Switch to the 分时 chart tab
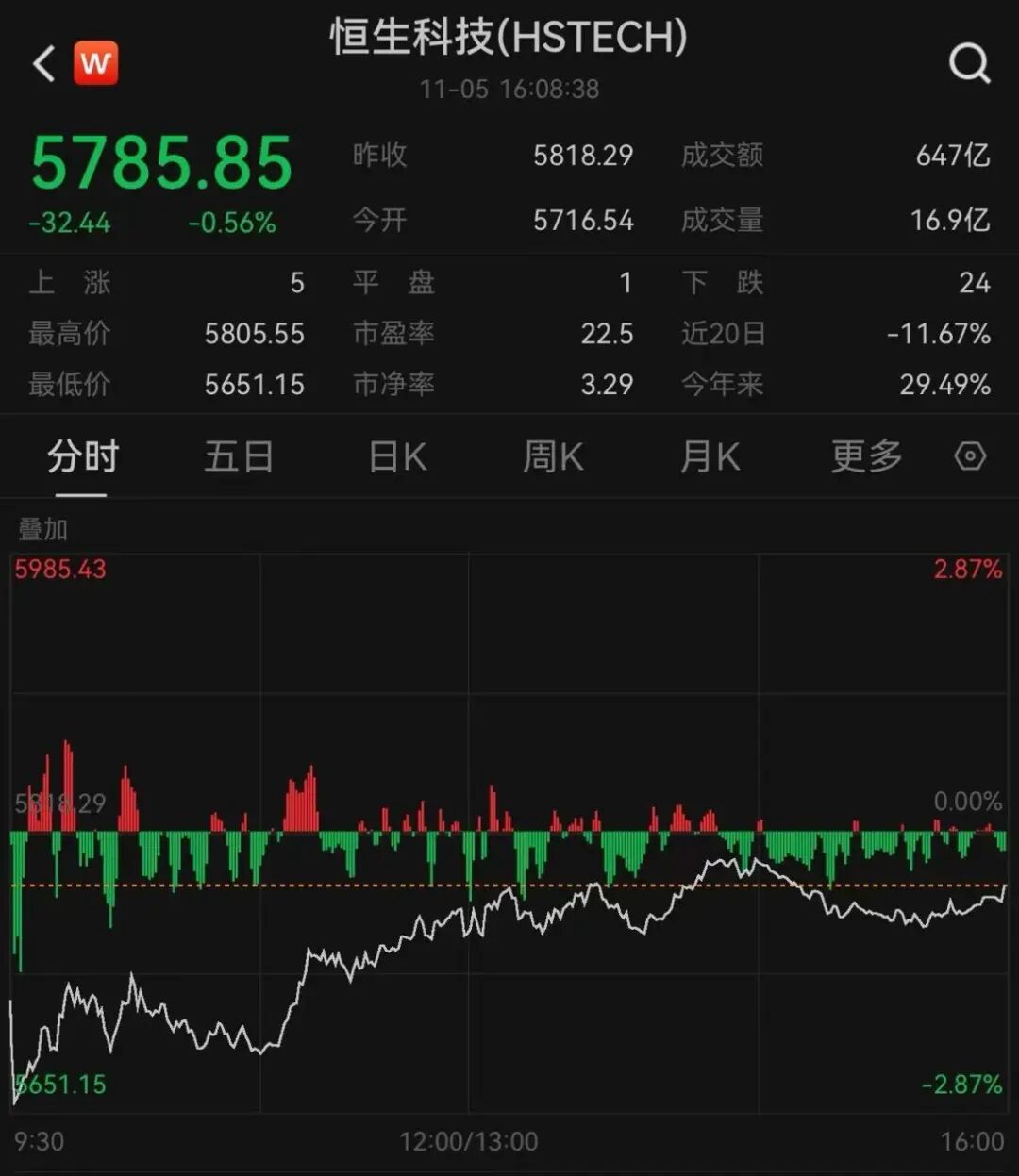This screenshot has height=1176, width=1019. tap(82, 457)
